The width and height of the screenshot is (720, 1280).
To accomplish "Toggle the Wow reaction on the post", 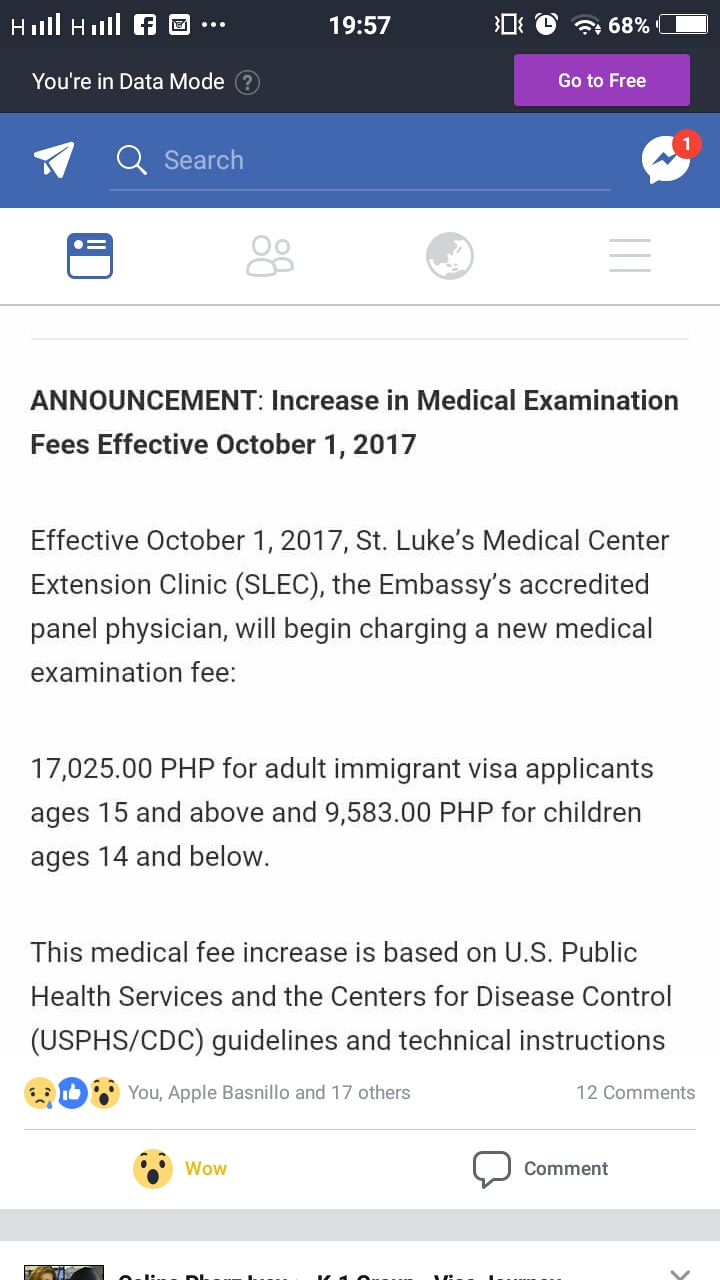I will pos(181,1168).
